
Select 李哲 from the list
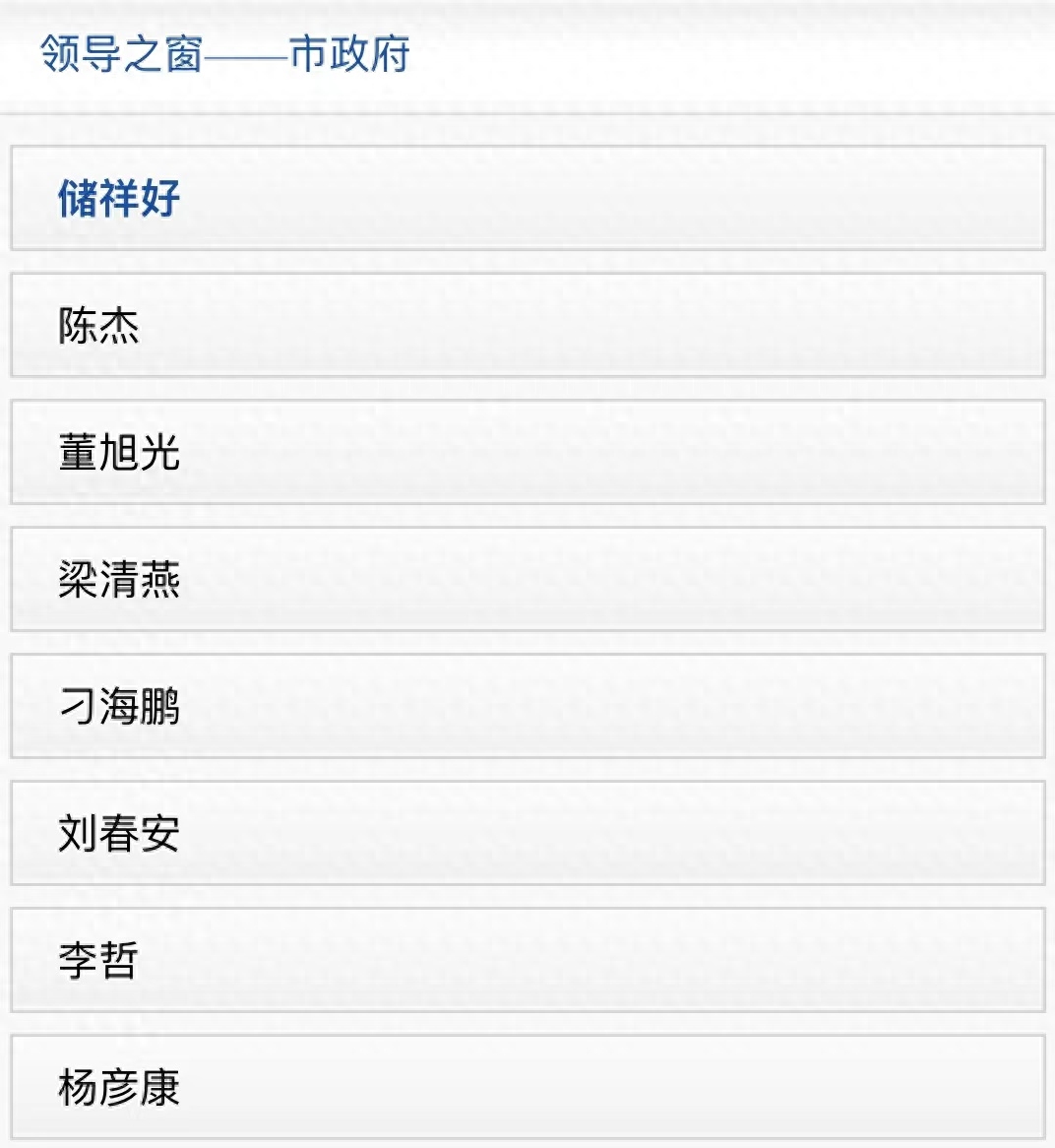point(98,960)
